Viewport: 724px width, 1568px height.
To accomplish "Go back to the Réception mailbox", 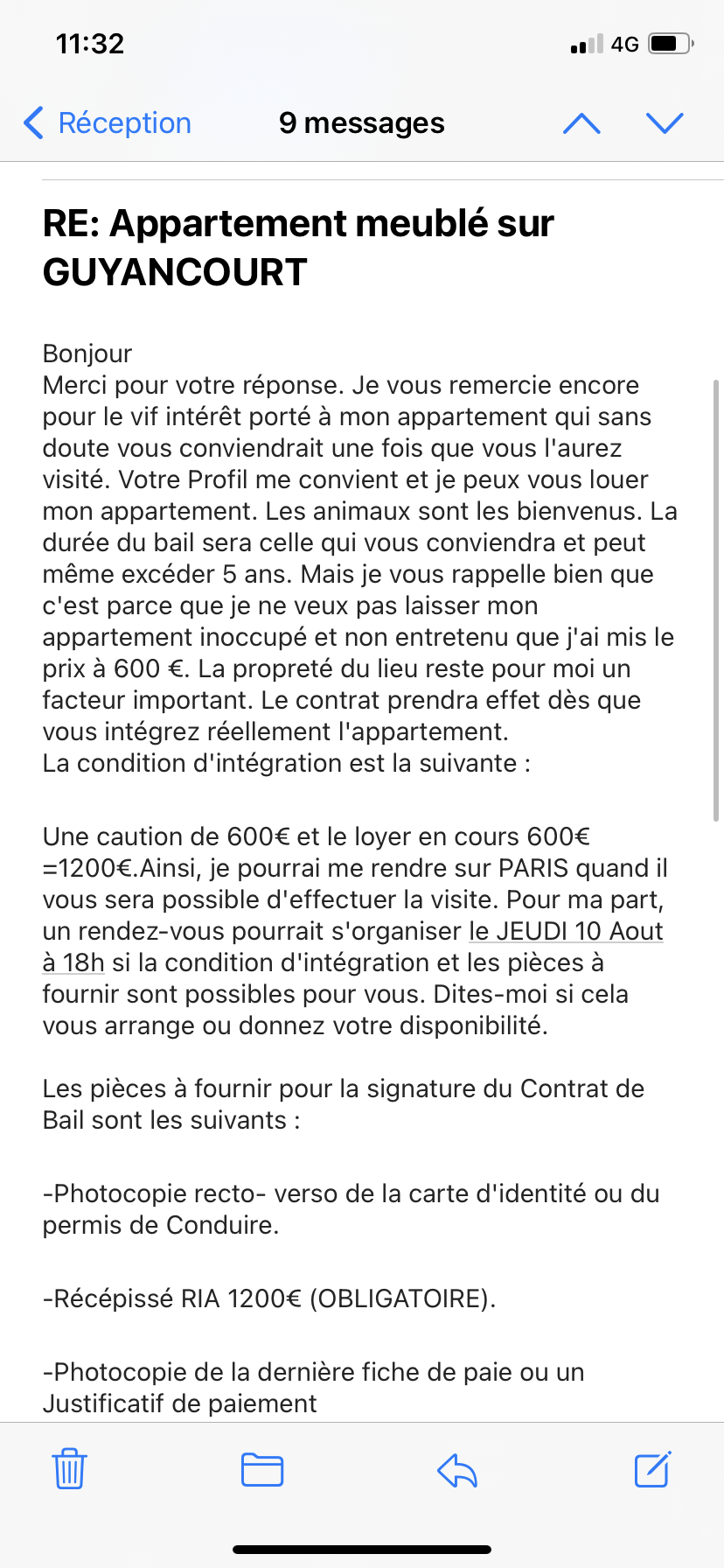I will pyautogui.click(x=108, y=123).
